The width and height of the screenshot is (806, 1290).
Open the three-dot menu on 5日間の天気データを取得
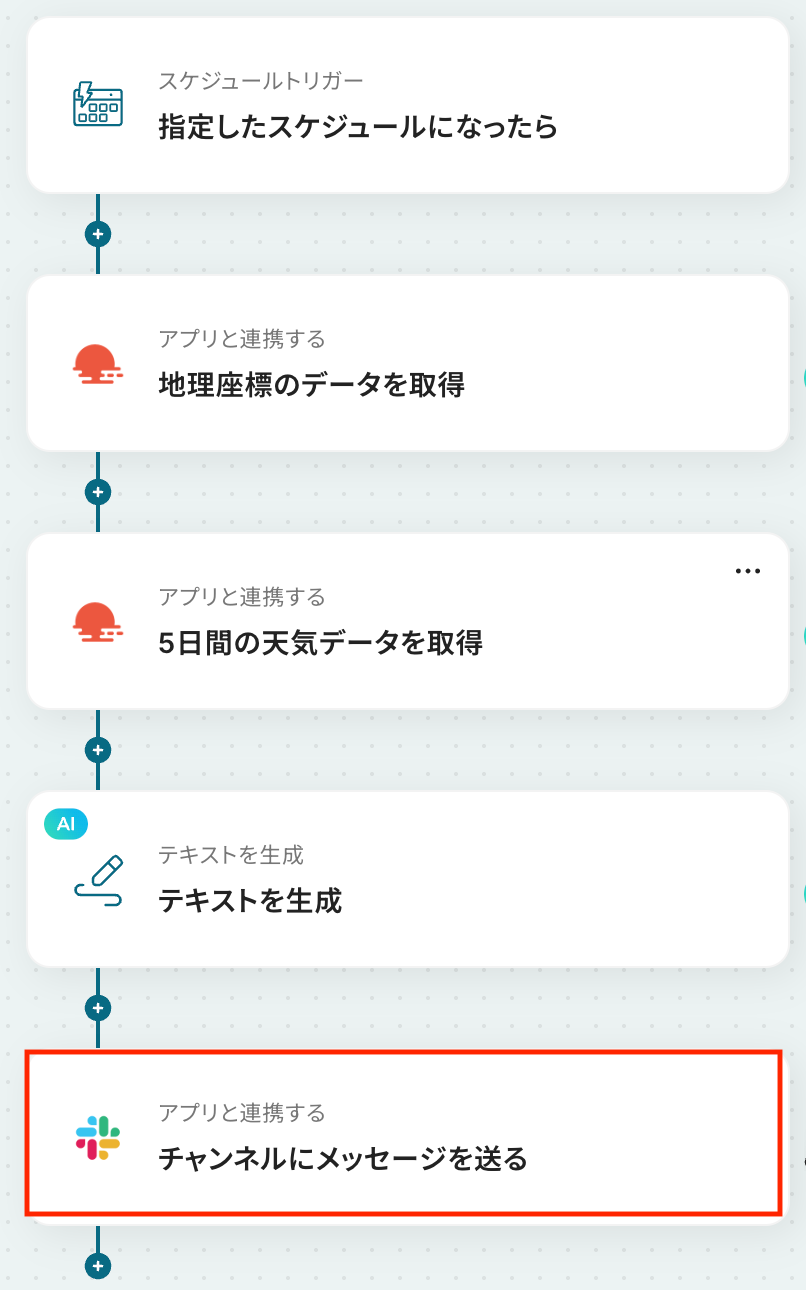pyautogui.click(x=748, y=571)
